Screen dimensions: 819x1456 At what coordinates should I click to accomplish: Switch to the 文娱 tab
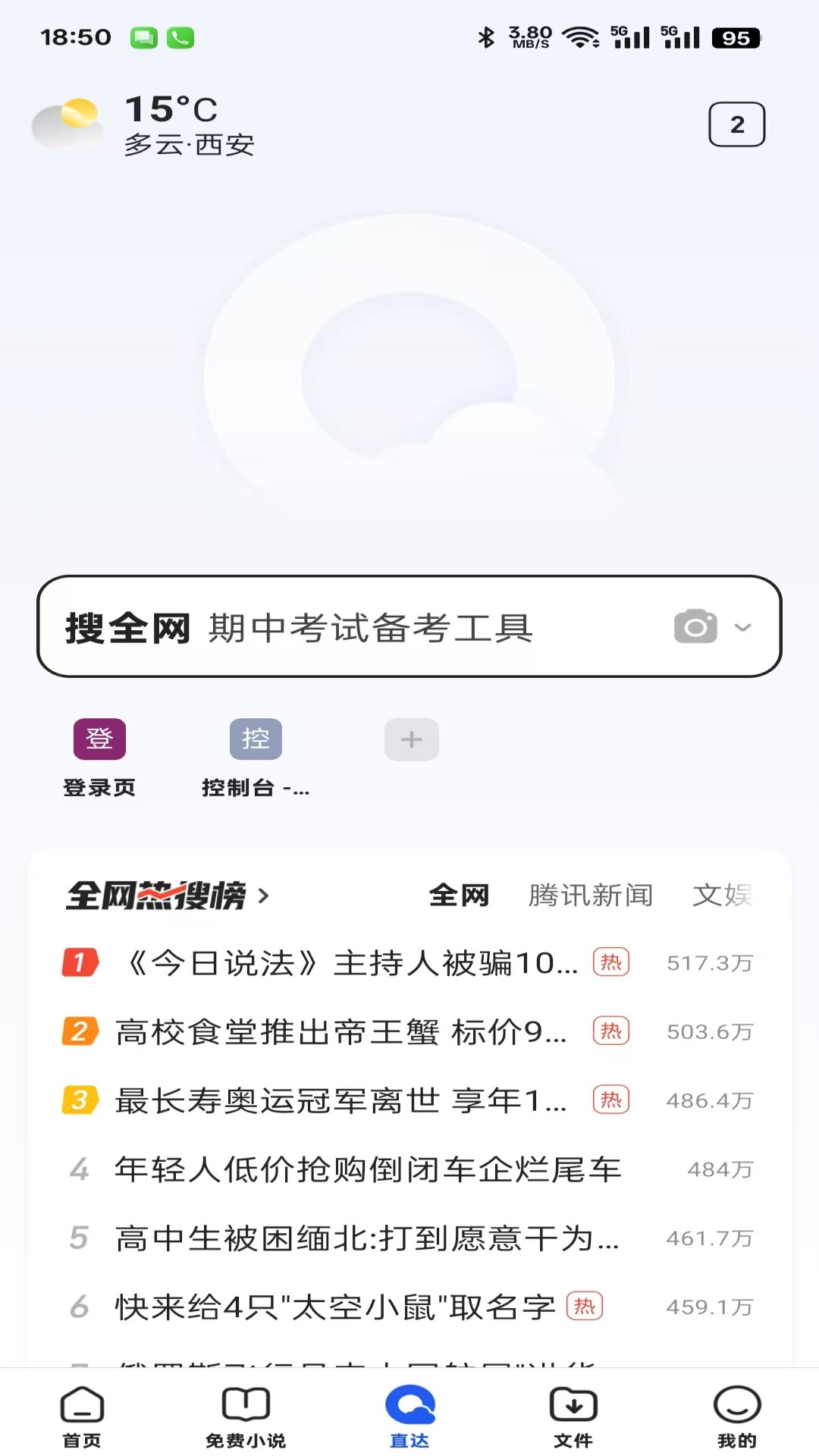[x=722, y=896]
